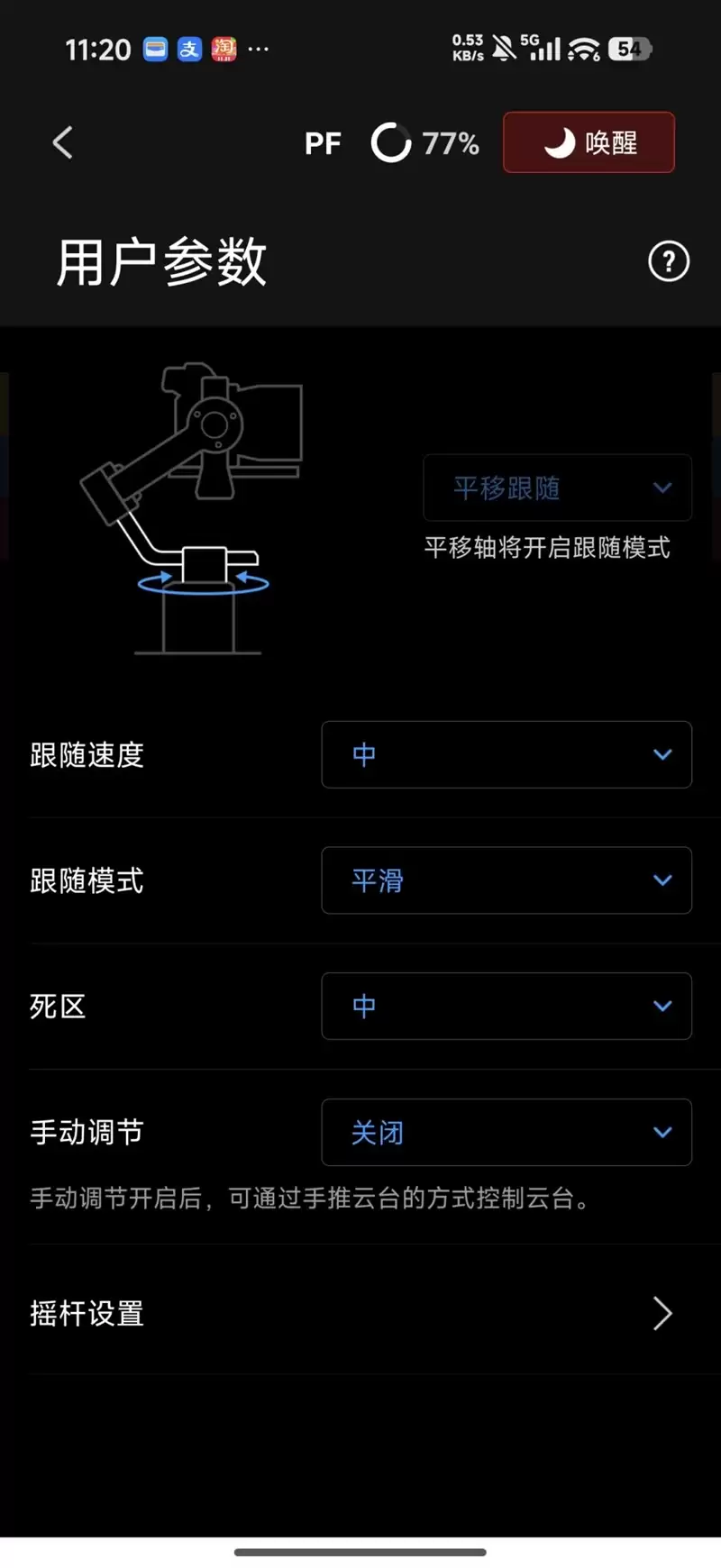Tap the back arrow icon

pos(61,142)
